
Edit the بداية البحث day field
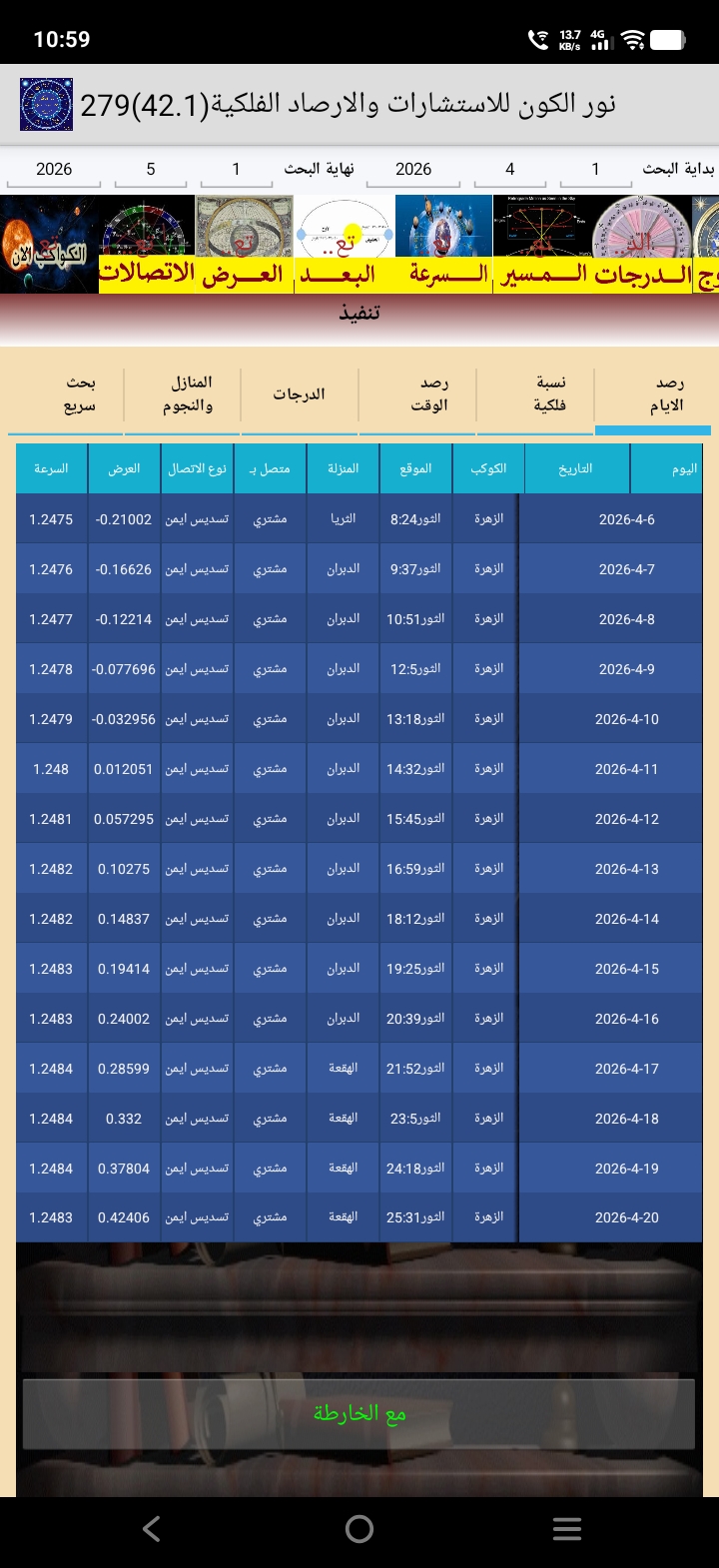[x=596, y=170]
